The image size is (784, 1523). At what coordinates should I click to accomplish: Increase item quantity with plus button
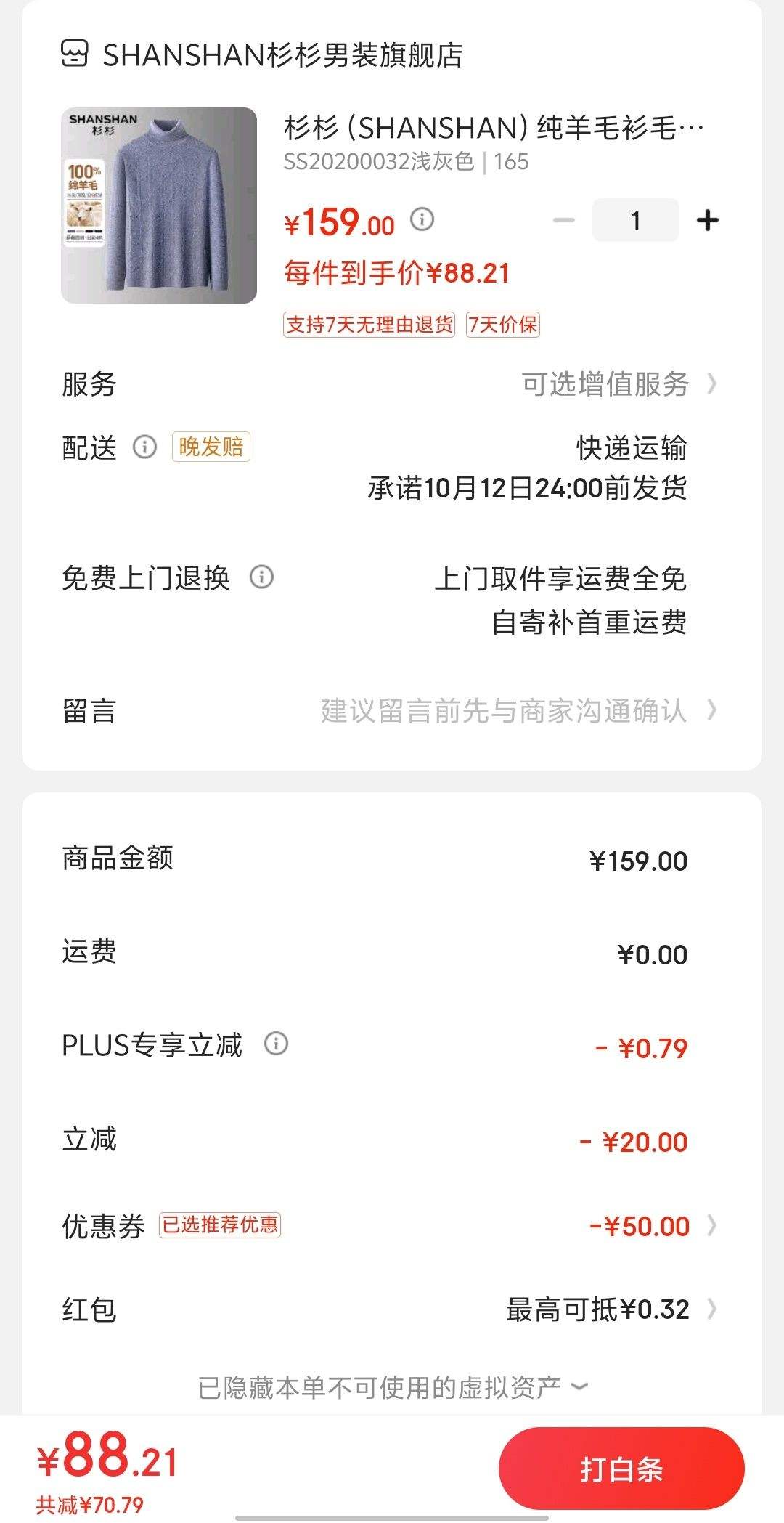point(707,220)
